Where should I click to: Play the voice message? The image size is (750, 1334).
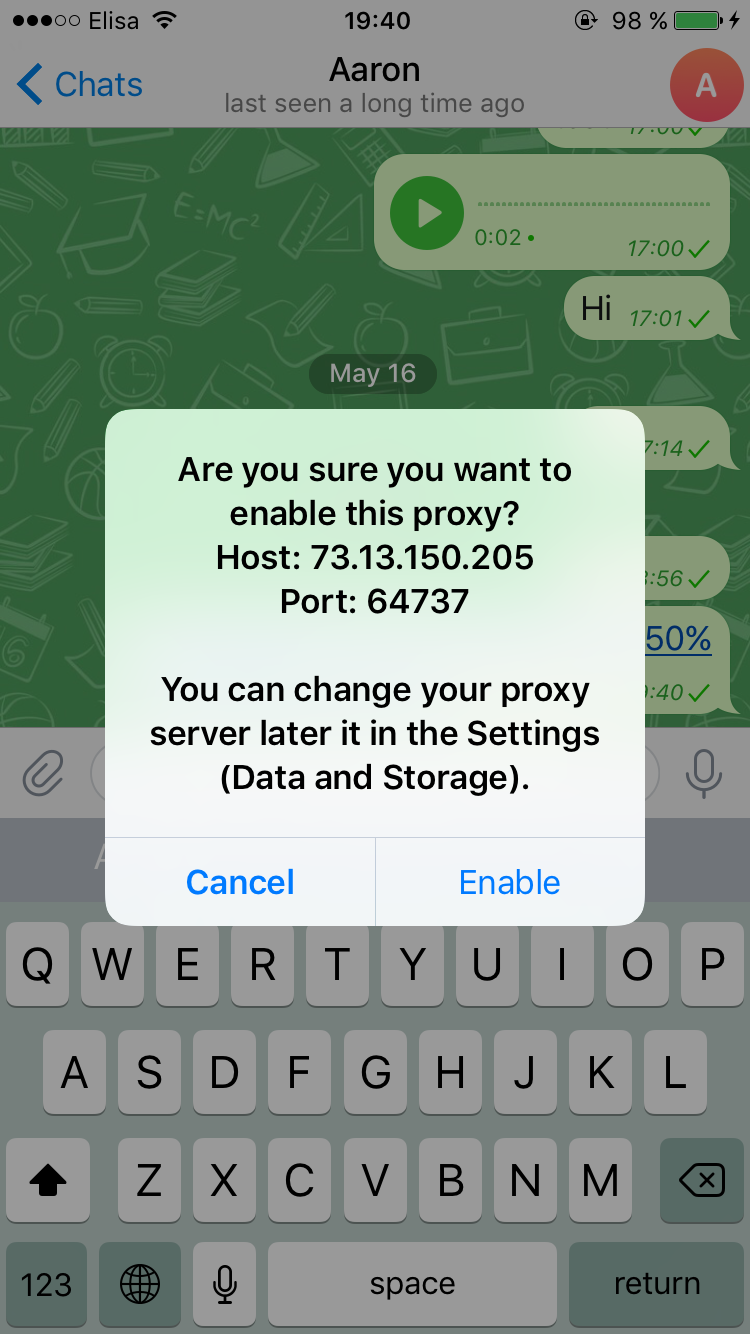(427, 212)
